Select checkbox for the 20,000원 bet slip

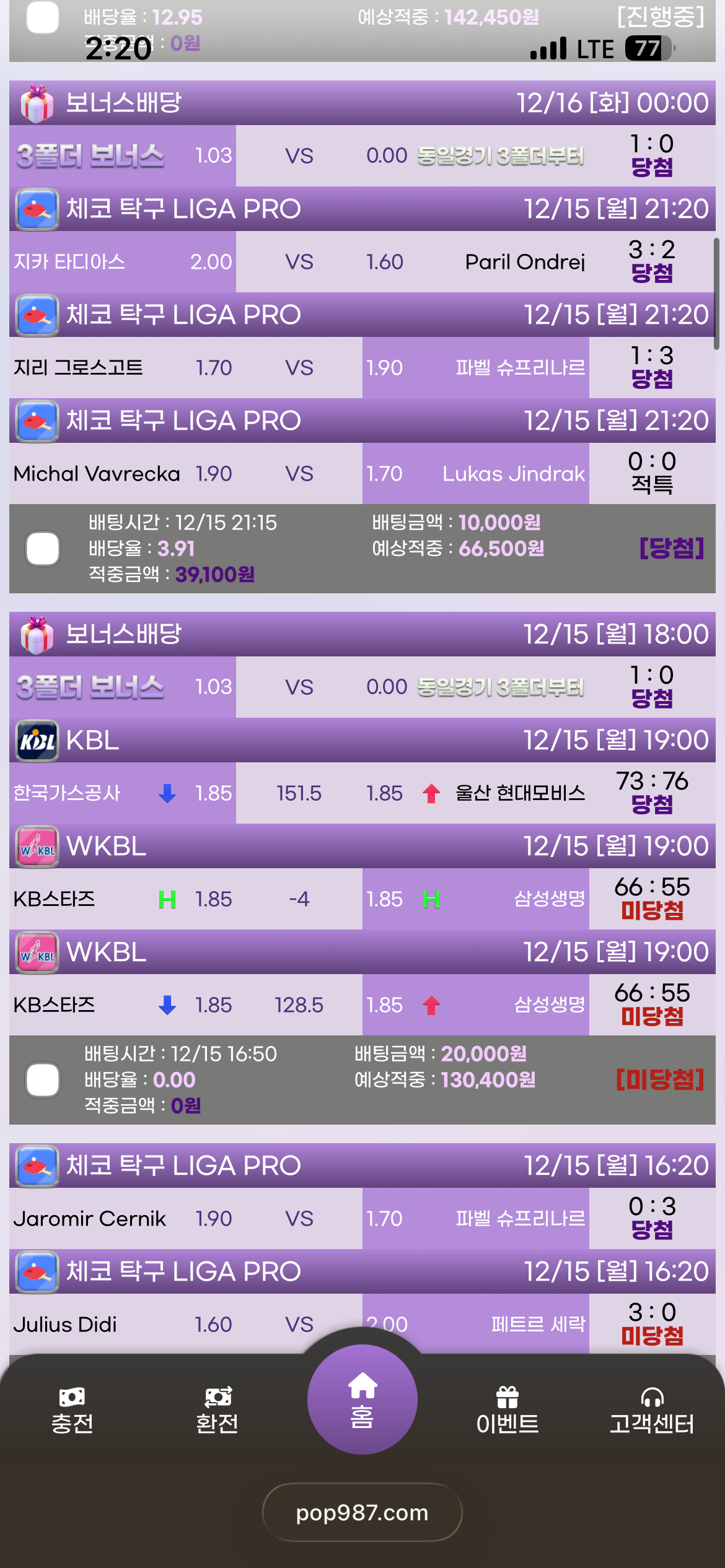43,1080
